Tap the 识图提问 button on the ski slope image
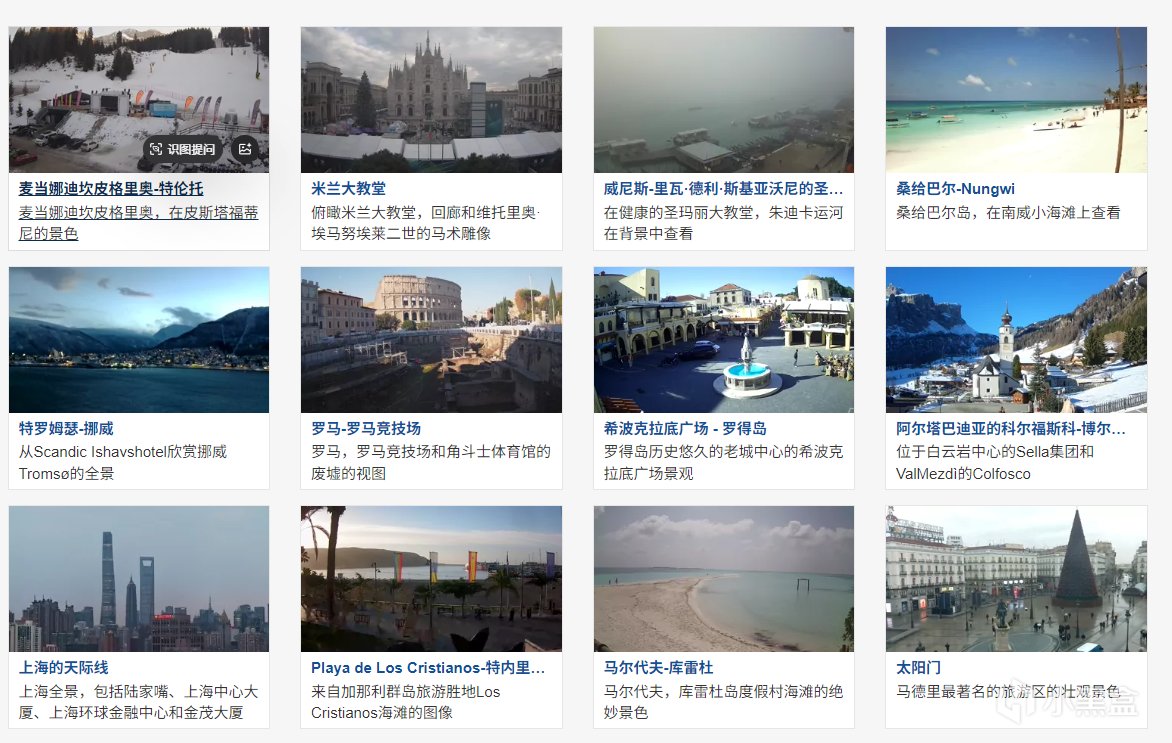Image resolution: width=1172 pixels, height=743 pixels. tap(182, 149)
